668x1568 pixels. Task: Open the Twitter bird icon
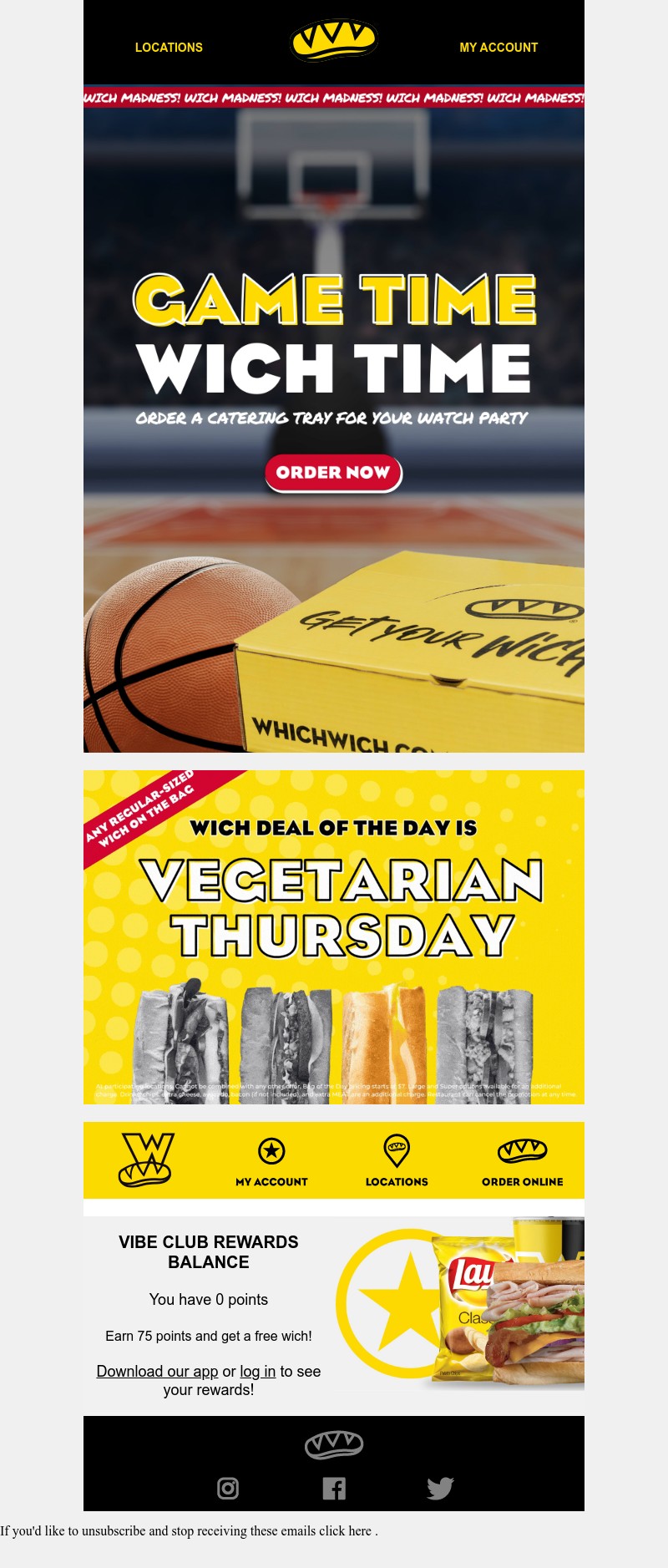click(440, 1488)
